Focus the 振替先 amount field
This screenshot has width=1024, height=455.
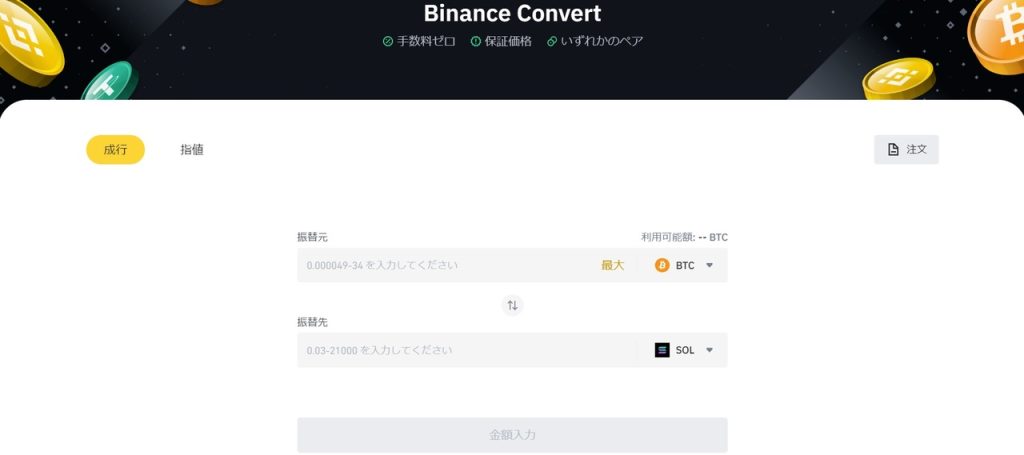[460, 351]
